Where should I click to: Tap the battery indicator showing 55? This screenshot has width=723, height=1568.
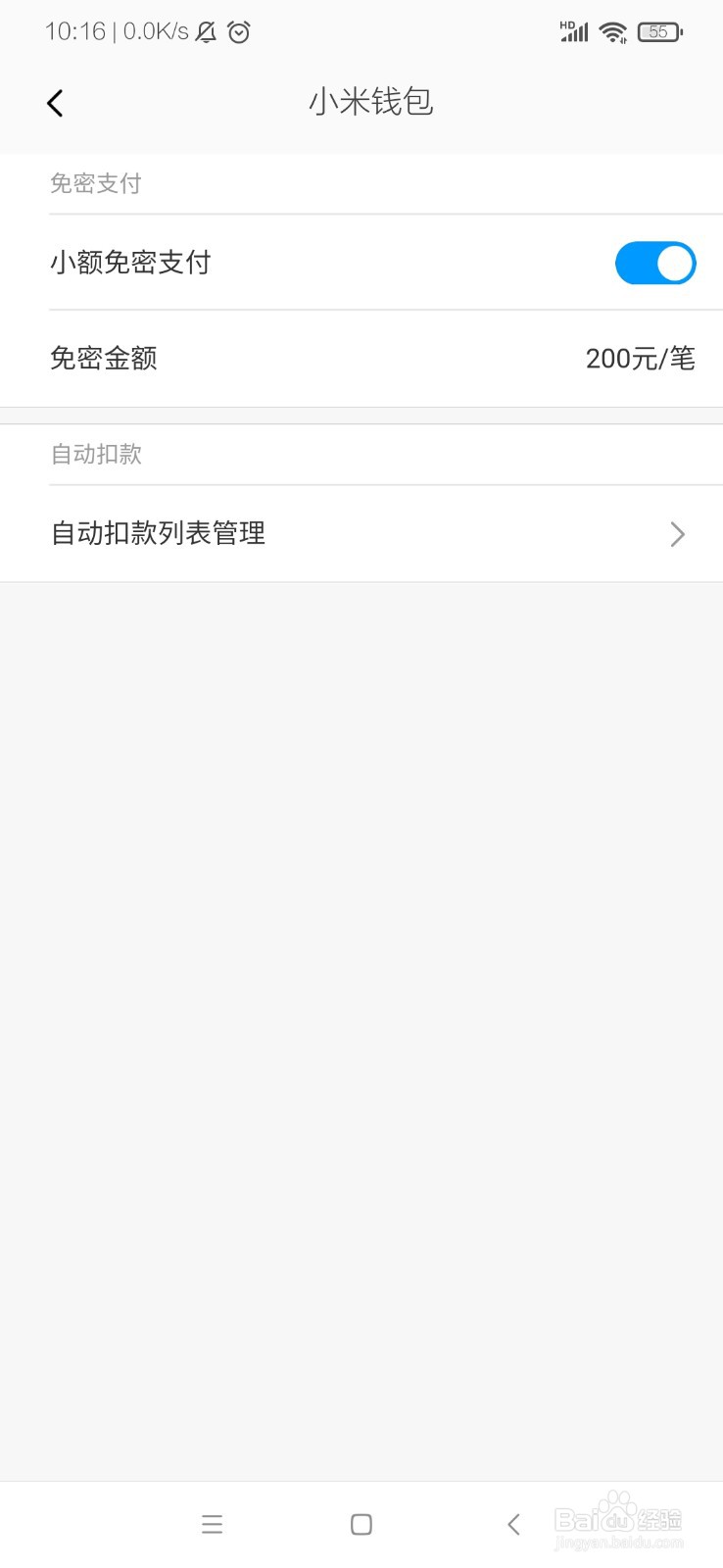click(659, 31)
